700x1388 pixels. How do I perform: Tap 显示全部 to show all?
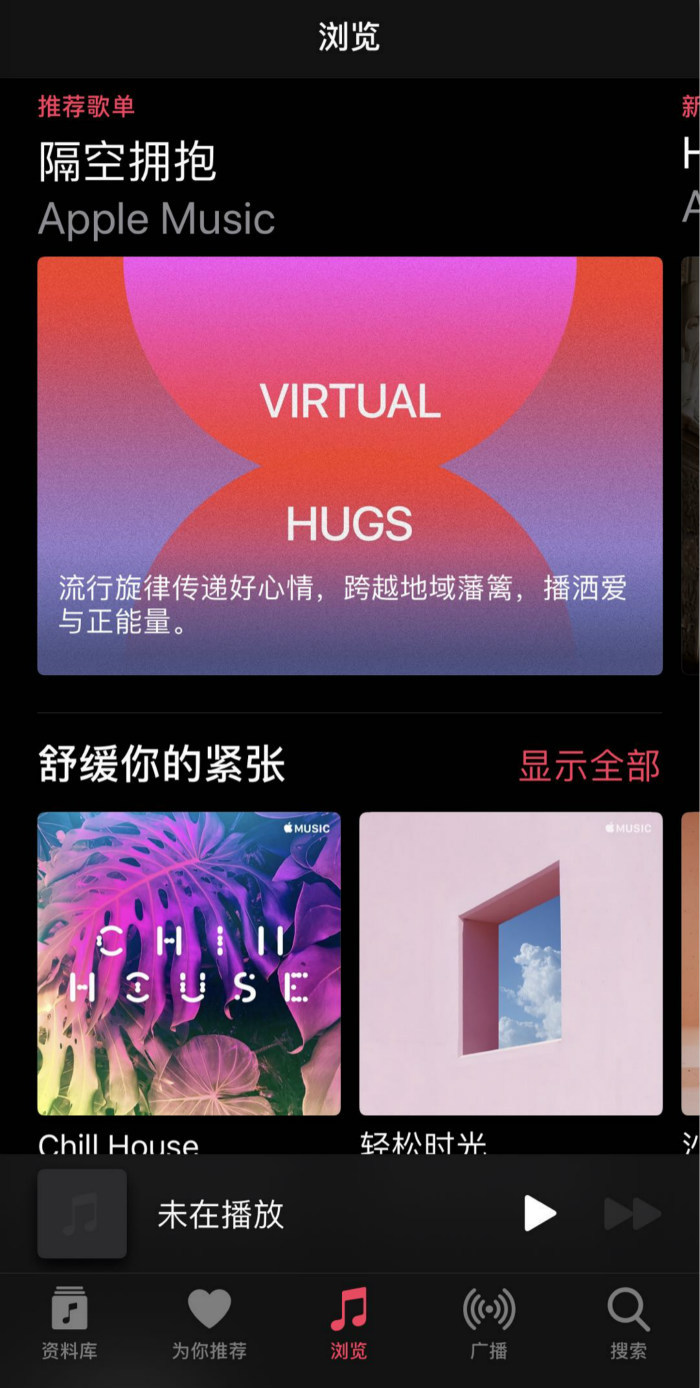(589, 765)
